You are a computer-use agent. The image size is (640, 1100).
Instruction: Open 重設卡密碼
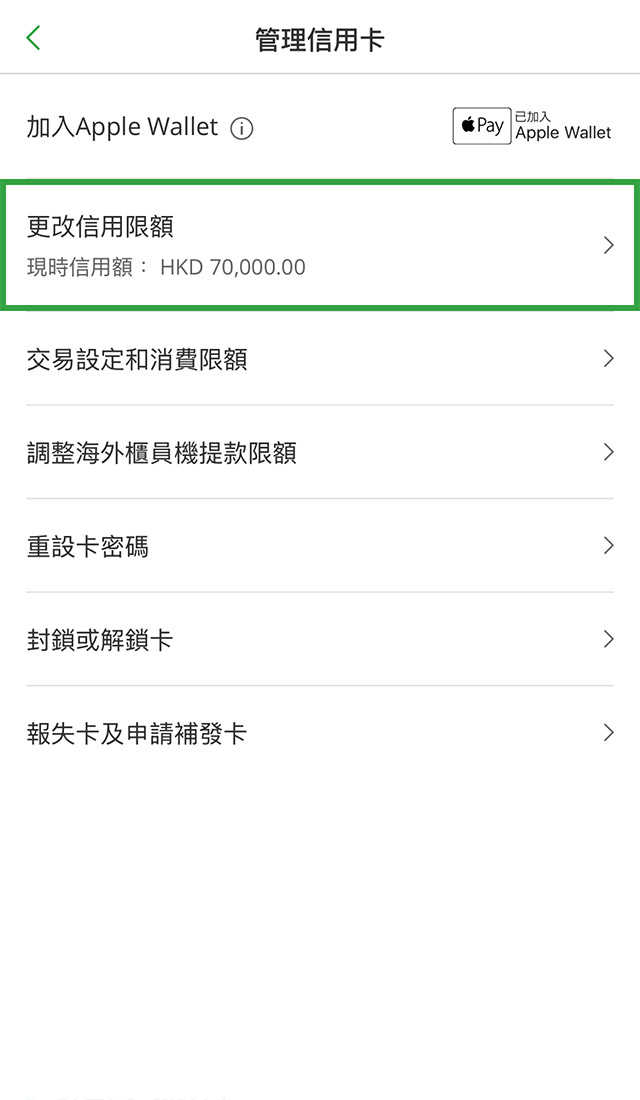coord(320,546)
